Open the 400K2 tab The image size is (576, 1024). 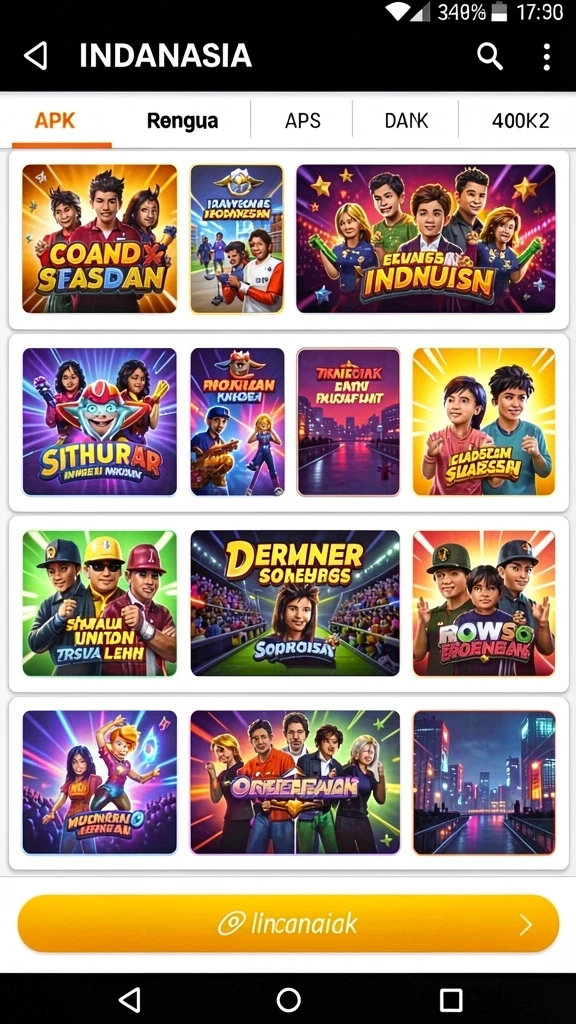[x=520, y=121]
